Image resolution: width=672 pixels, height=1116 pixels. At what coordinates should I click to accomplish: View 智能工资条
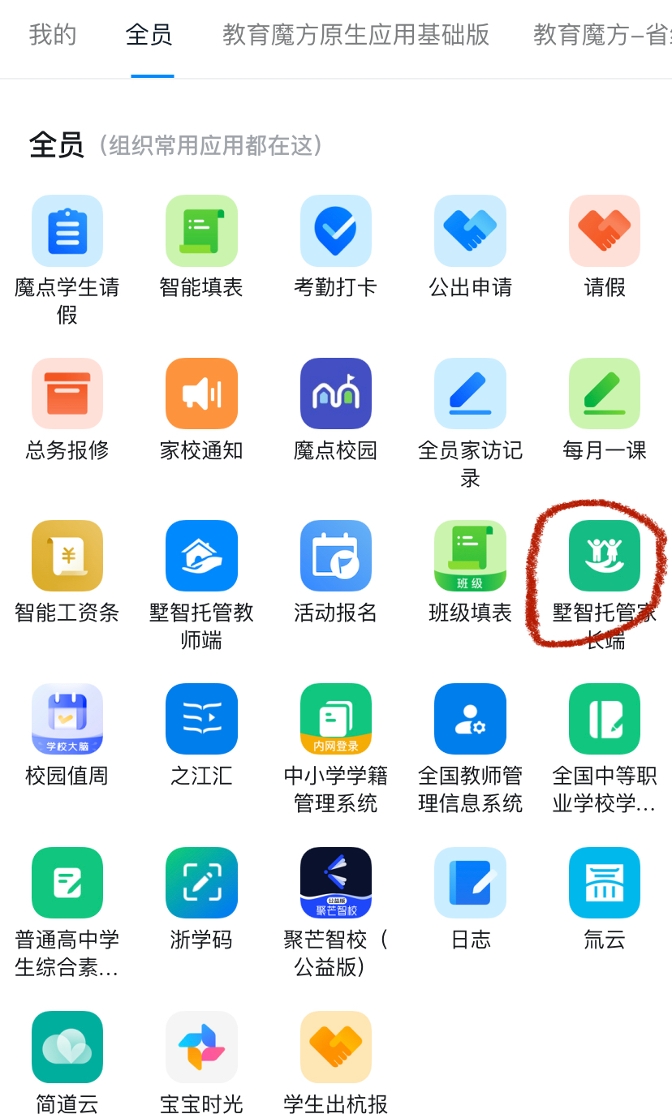[x=67, y=556]
